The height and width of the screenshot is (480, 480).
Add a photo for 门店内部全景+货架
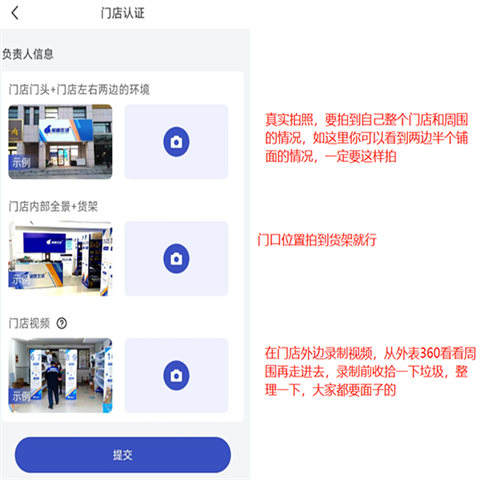point(176,258)
